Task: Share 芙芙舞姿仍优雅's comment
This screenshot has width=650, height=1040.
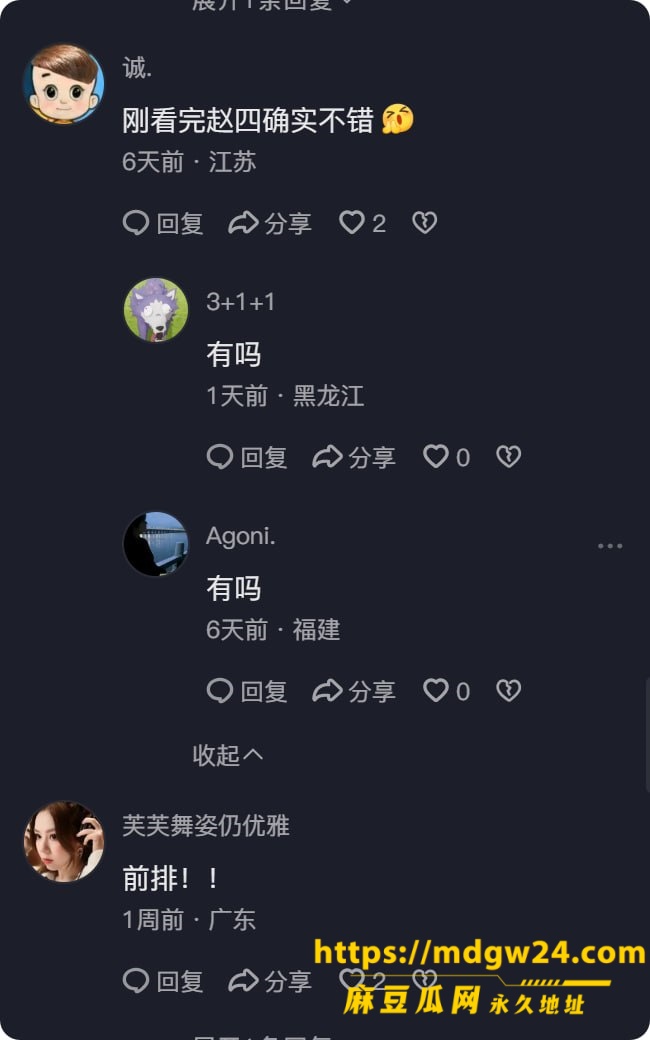Action: pos(270,981)
